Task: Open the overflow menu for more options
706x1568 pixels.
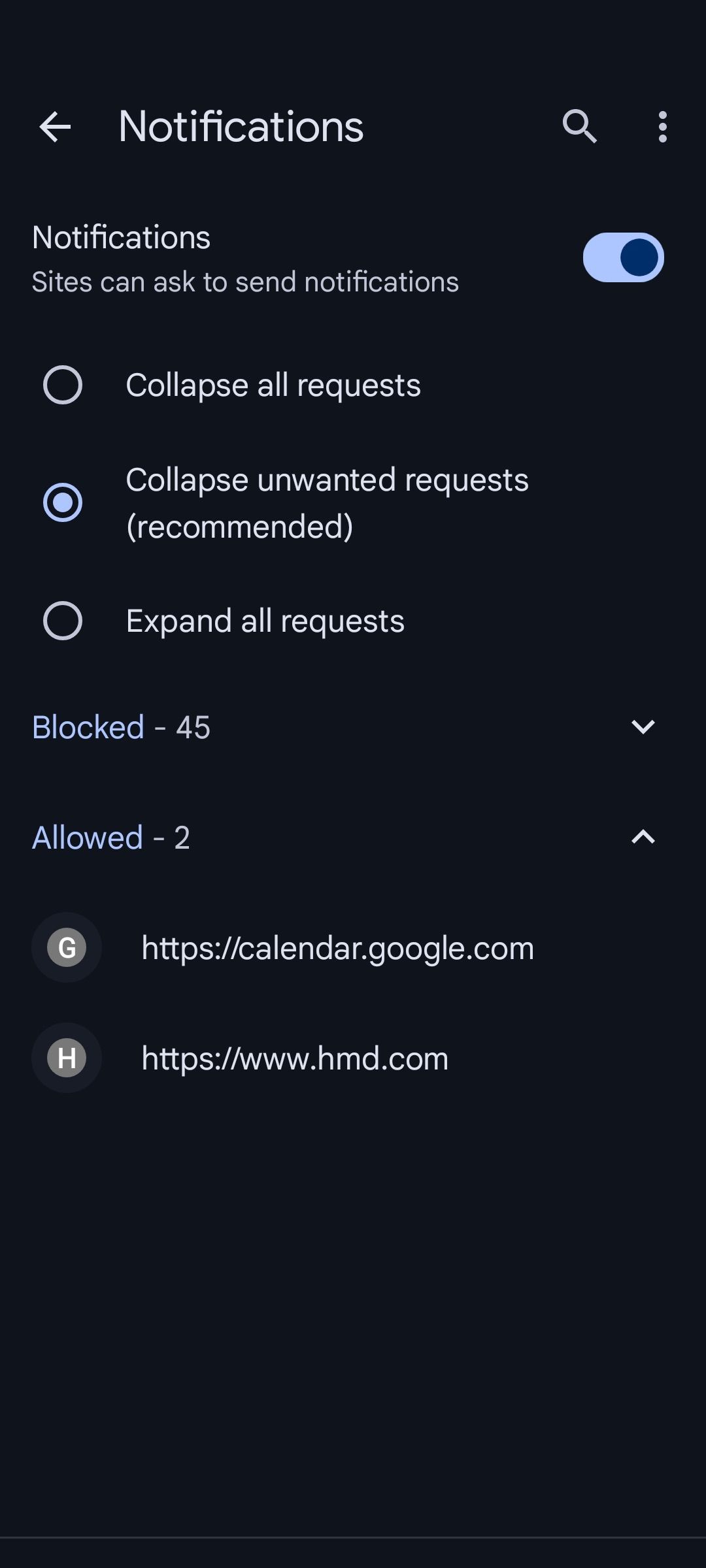Action: (x=662, y=127)
